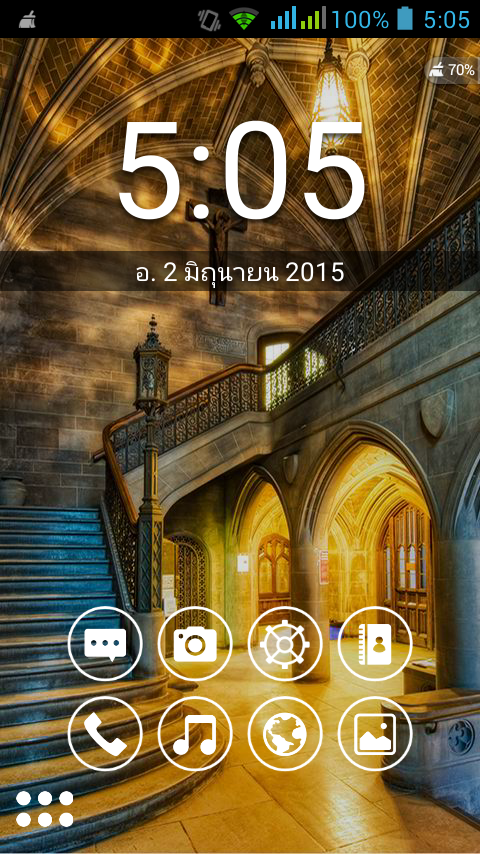Open the phone dialer icon
480x854 pixels.
(x=105, y=734)
